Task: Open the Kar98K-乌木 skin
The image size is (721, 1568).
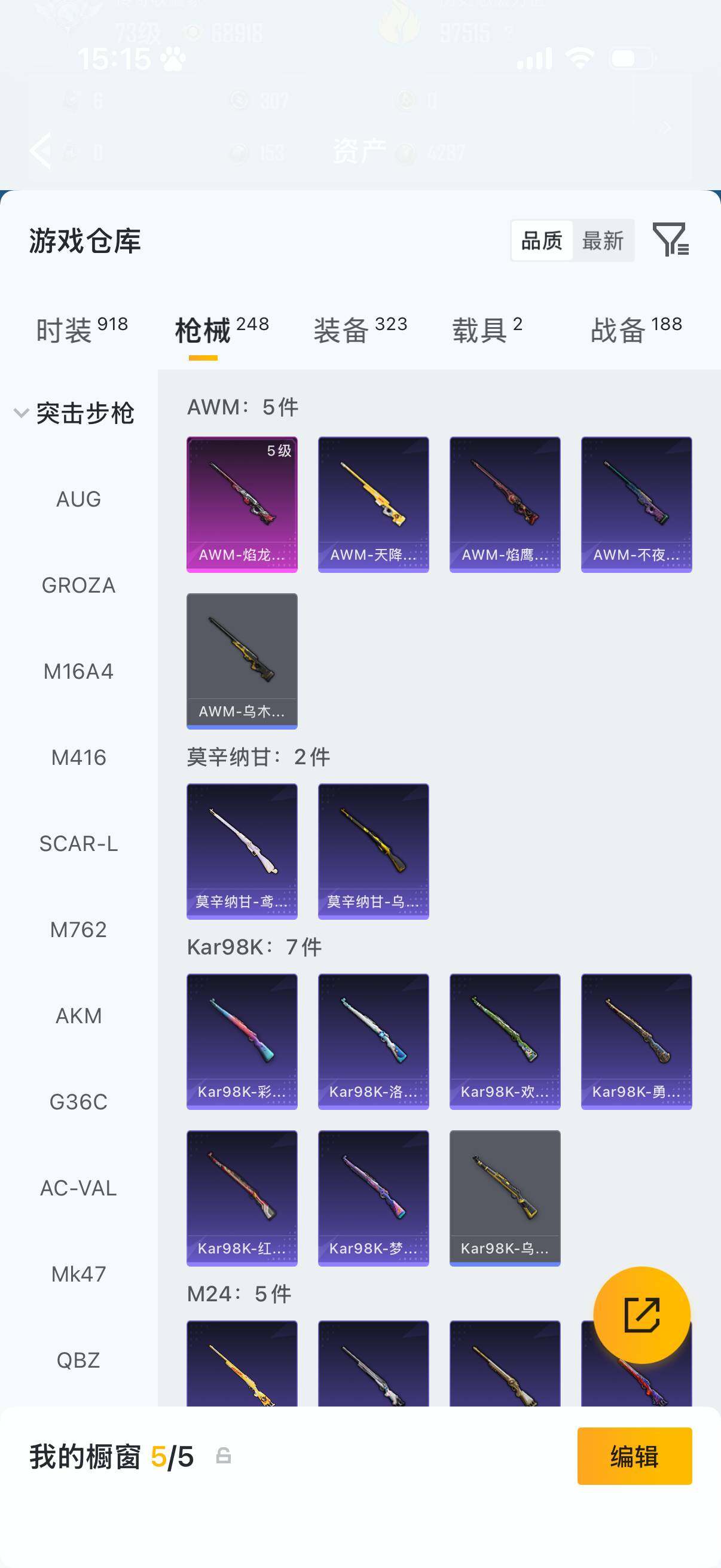Action: click(x=505, y=1196)
